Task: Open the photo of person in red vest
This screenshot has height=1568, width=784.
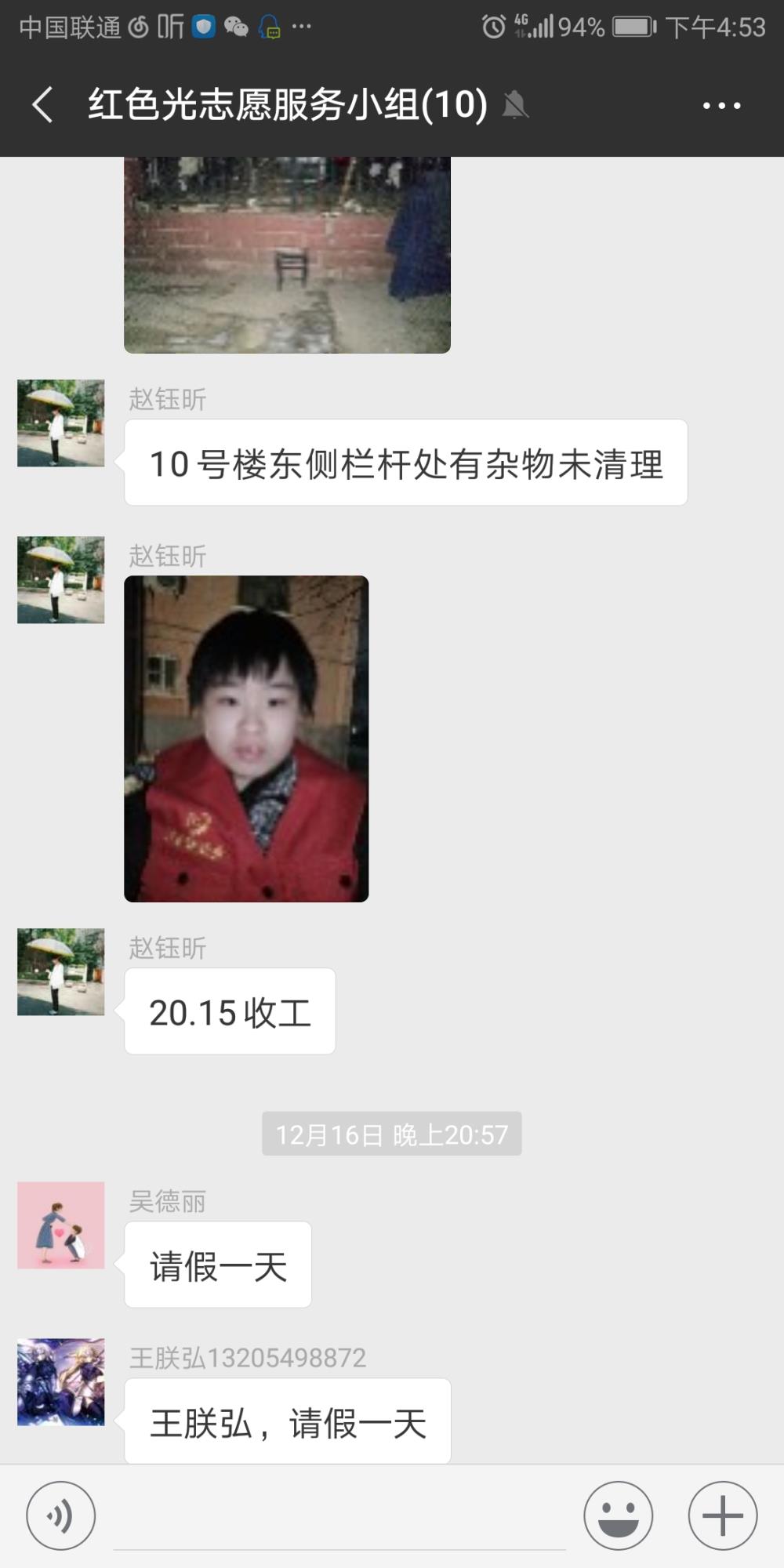Action: click(246, 739)
